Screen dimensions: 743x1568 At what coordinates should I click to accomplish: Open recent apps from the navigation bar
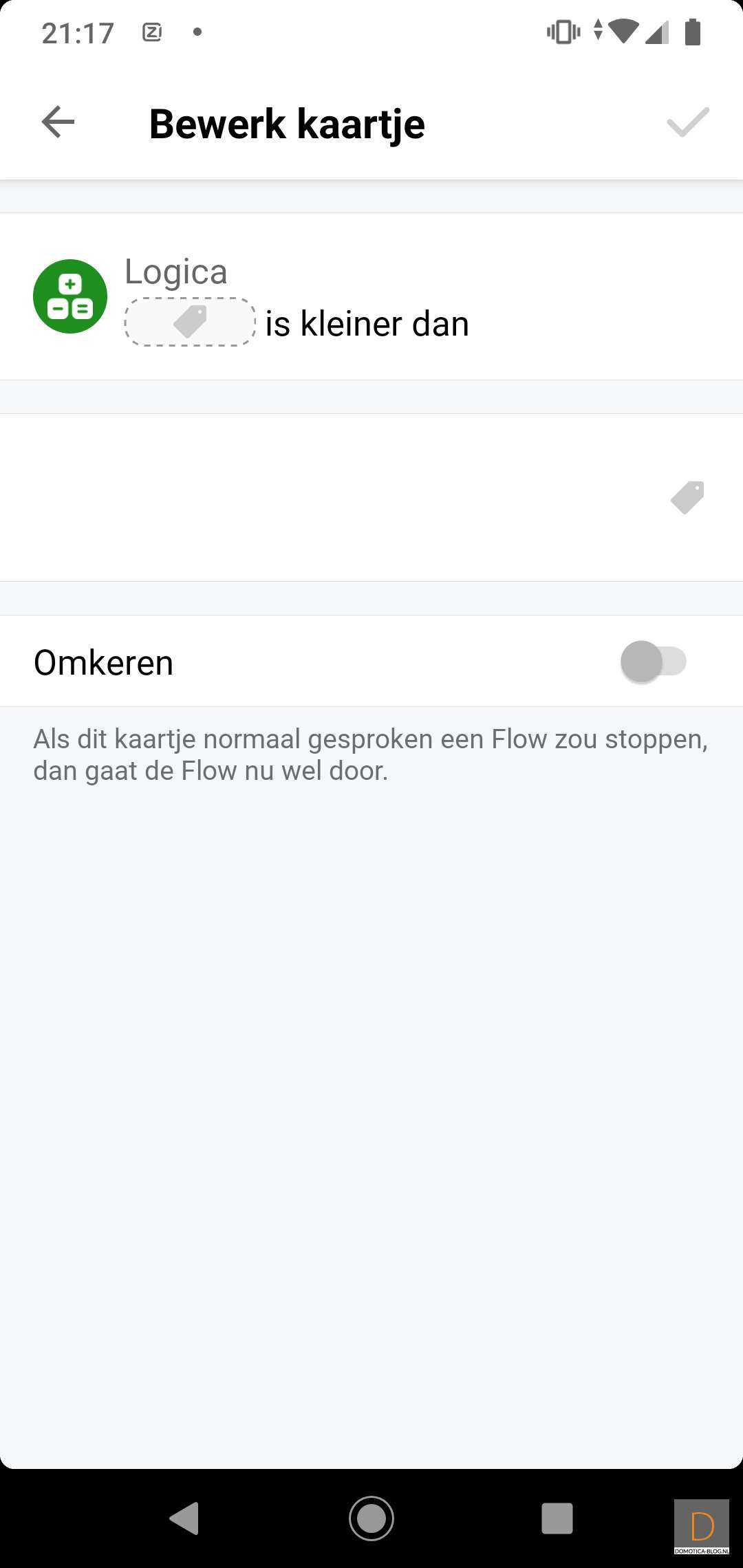[557, 1518]
